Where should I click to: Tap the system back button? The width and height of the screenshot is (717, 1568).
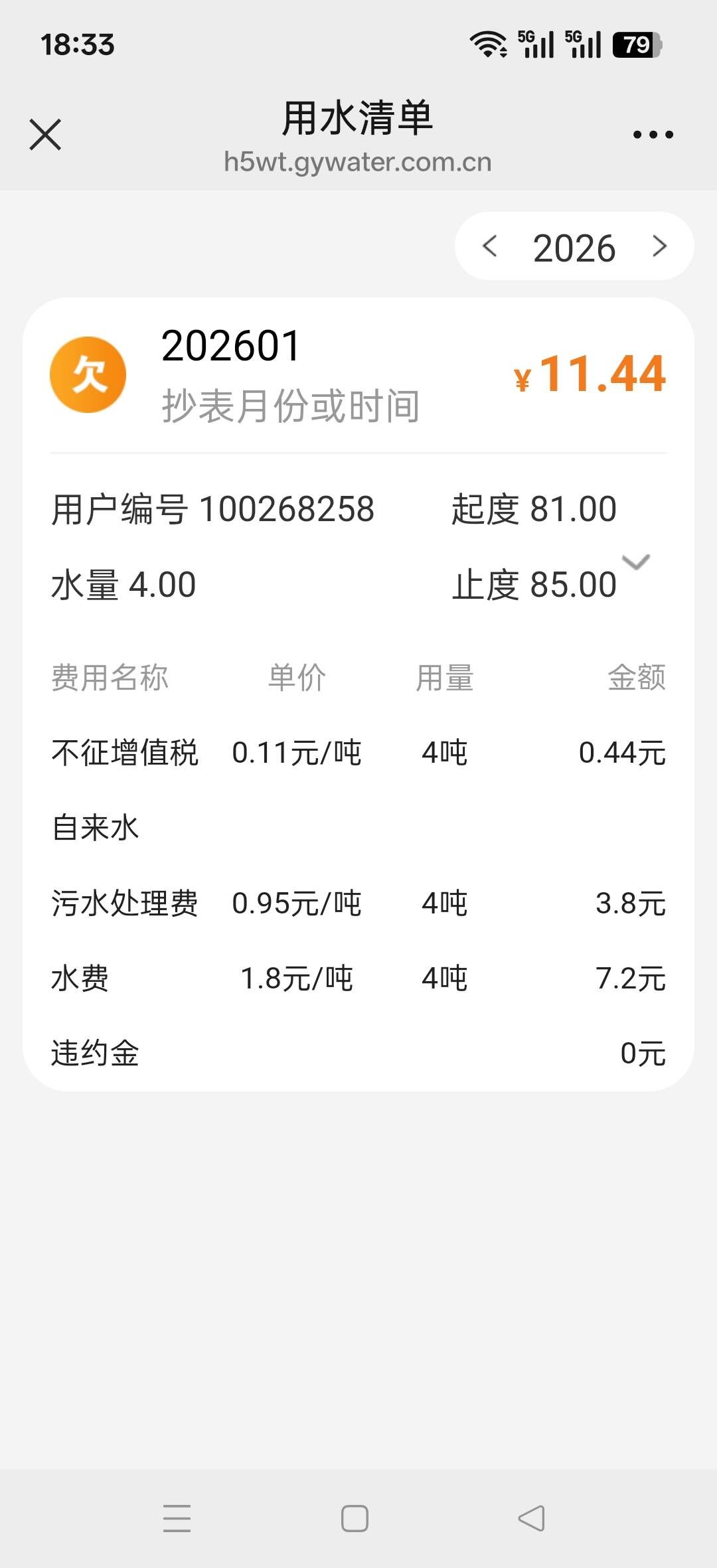531,1518
